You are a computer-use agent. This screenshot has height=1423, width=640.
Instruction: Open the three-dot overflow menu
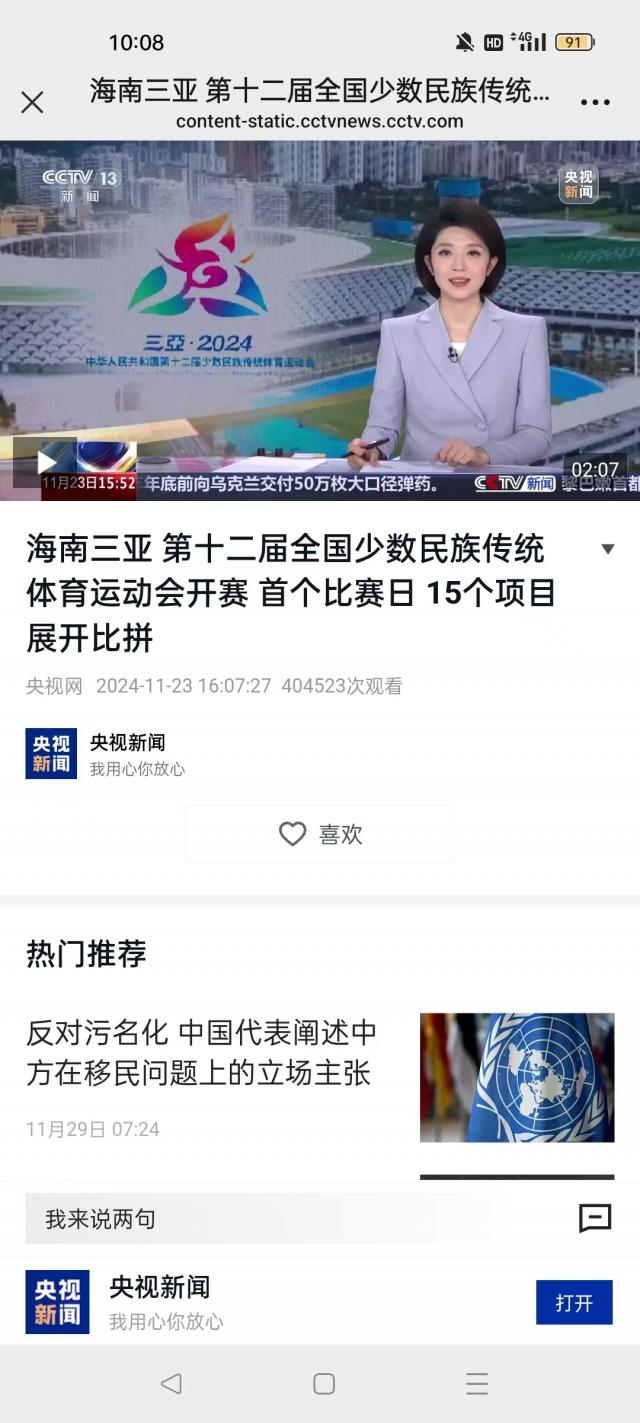595,102
